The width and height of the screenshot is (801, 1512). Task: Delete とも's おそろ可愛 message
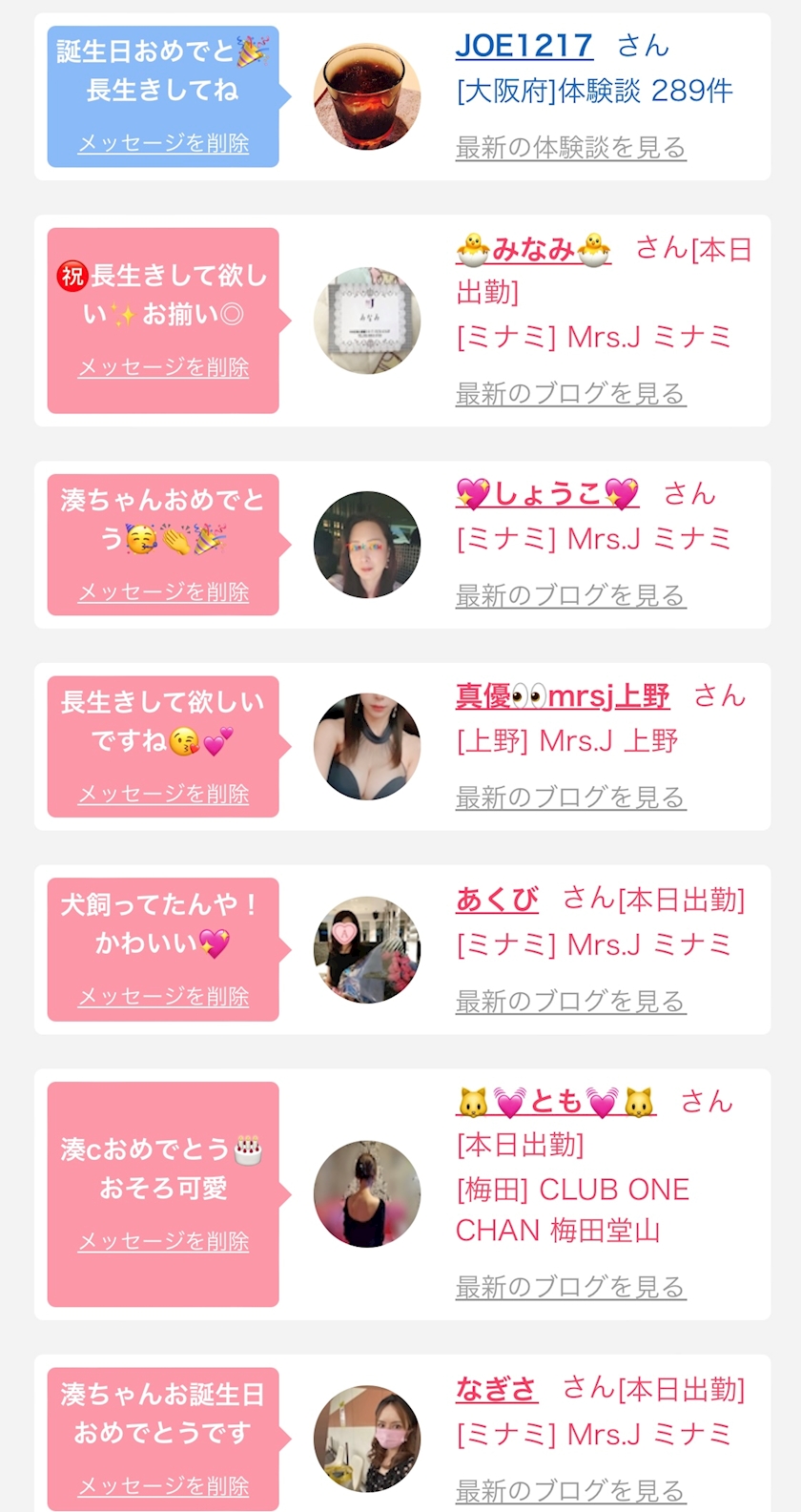coord(163,1241)
